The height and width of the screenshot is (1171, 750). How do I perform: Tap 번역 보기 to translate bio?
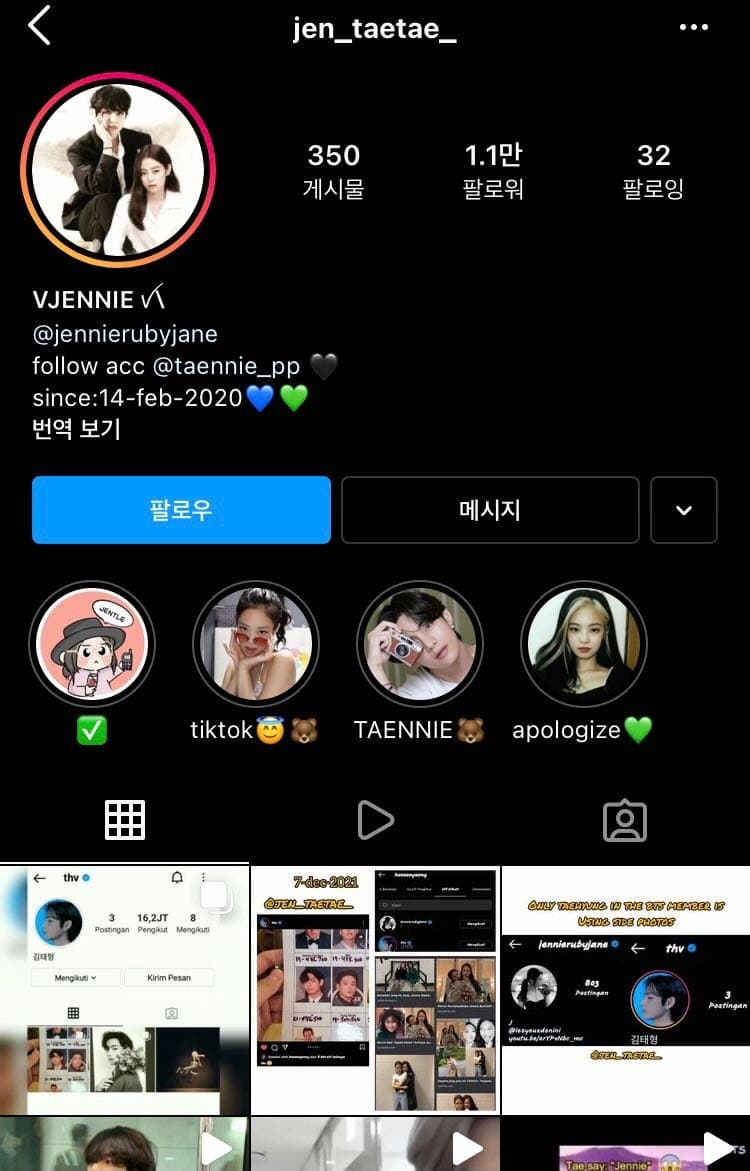[x=76, y=429]
